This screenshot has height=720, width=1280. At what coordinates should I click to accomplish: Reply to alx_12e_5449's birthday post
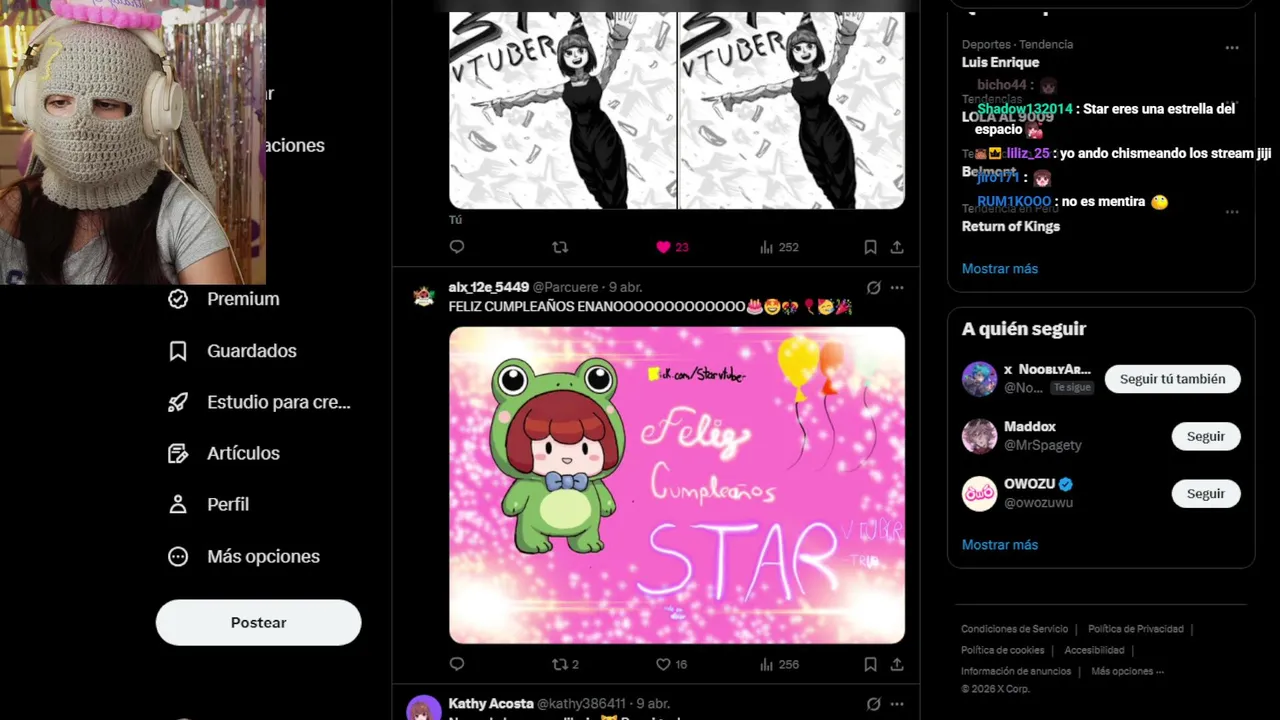coord(457,664)
